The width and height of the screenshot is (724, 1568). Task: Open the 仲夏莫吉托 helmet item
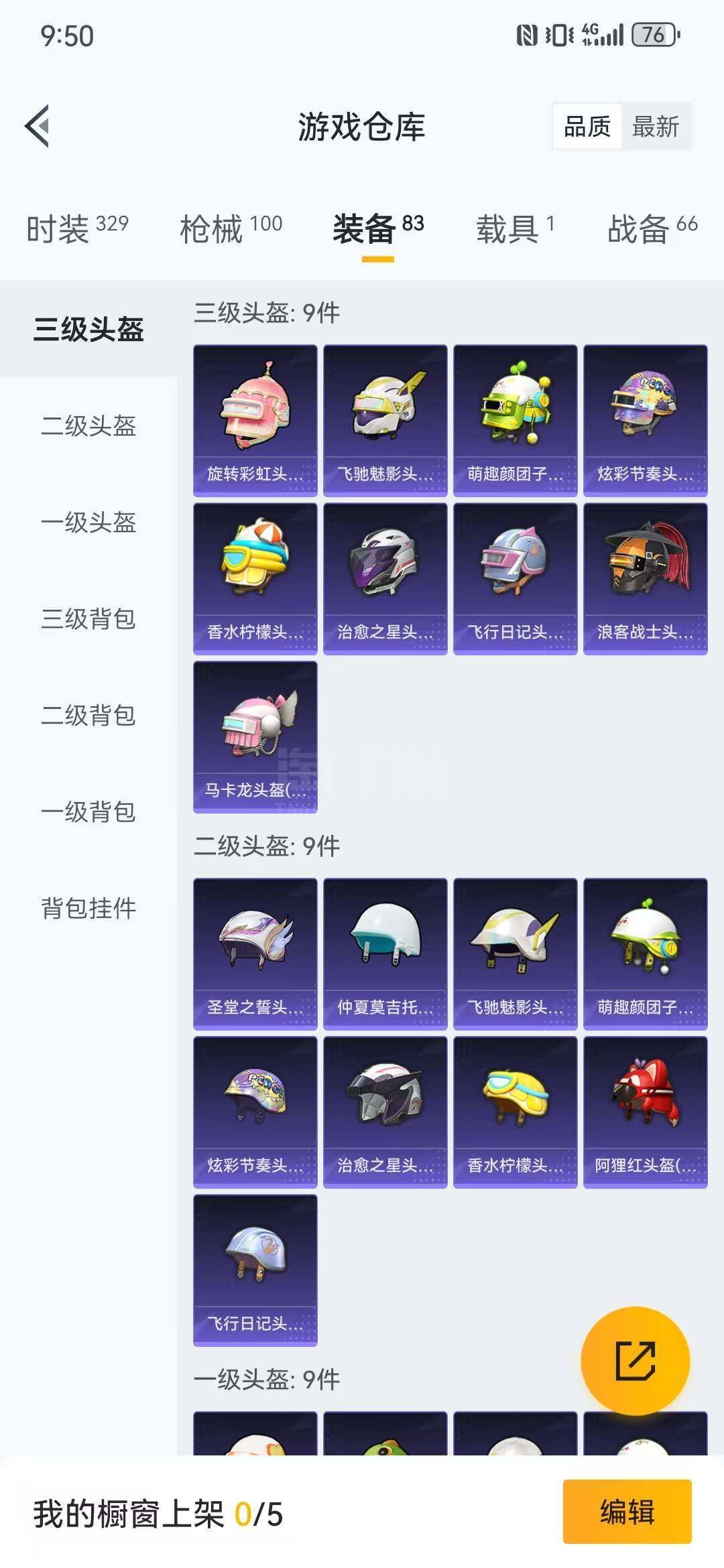point(385,954)
